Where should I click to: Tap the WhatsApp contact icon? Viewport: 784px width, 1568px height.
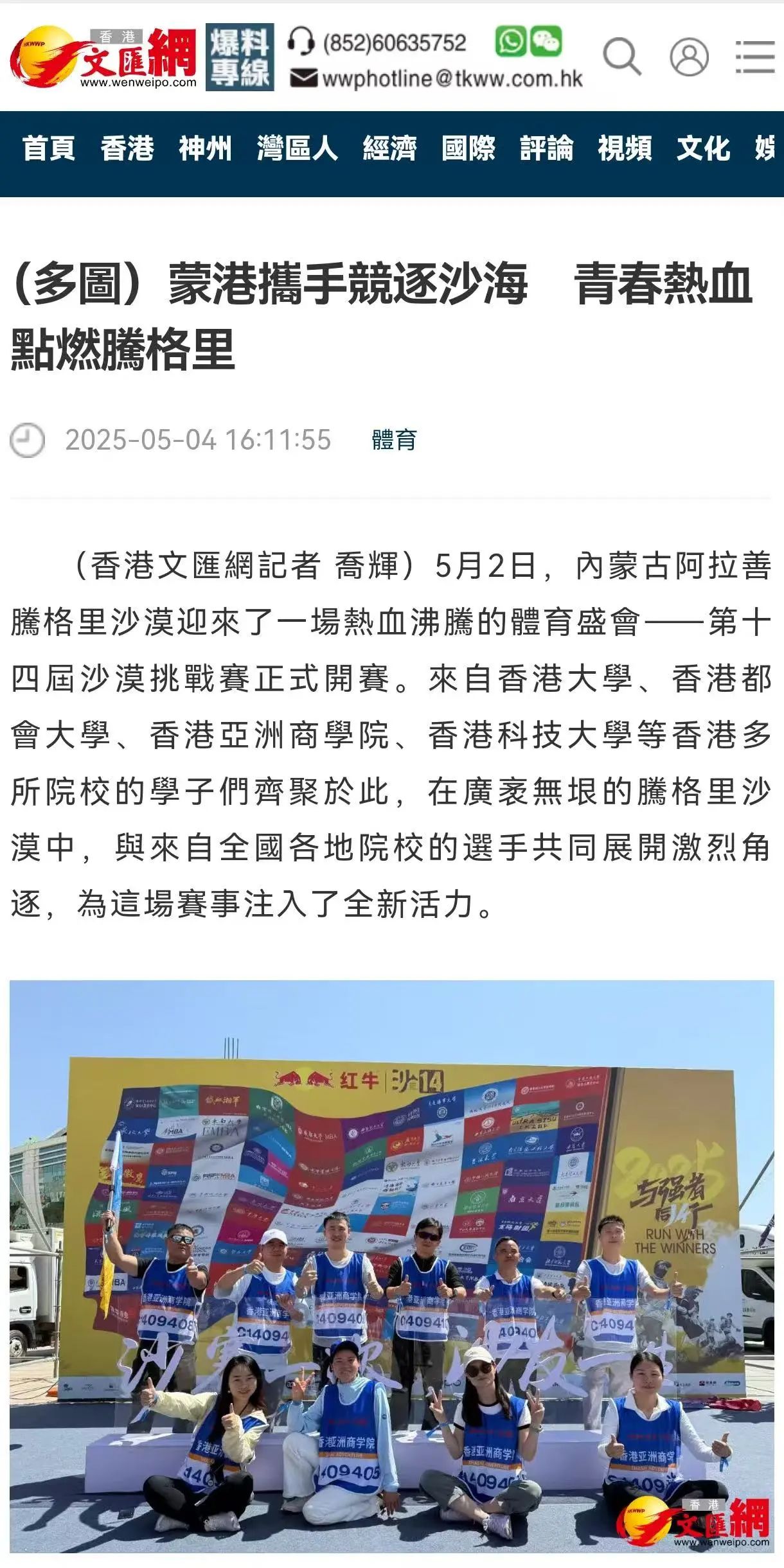(510, 41)
